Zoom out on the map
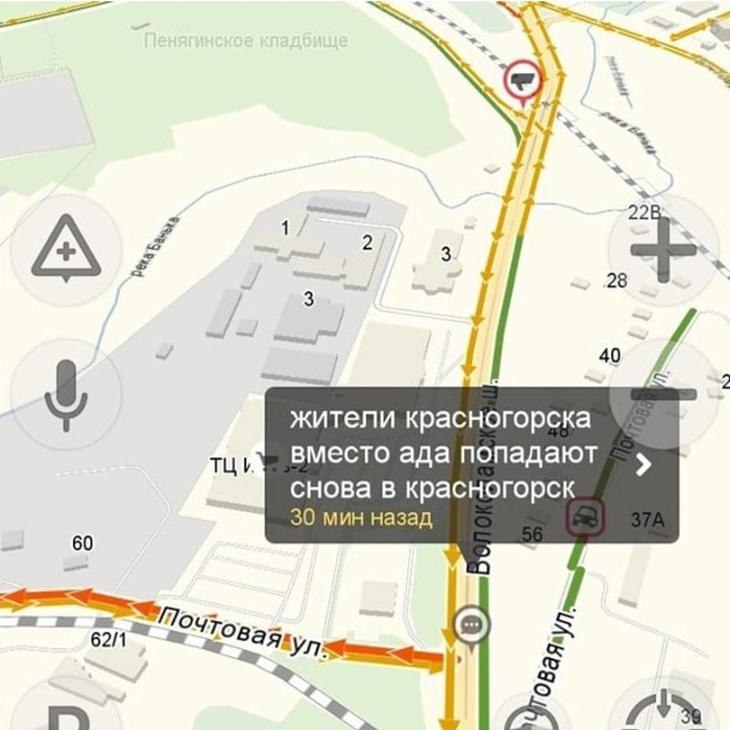This screenshot has height=730, width=730. pos(662,394)
